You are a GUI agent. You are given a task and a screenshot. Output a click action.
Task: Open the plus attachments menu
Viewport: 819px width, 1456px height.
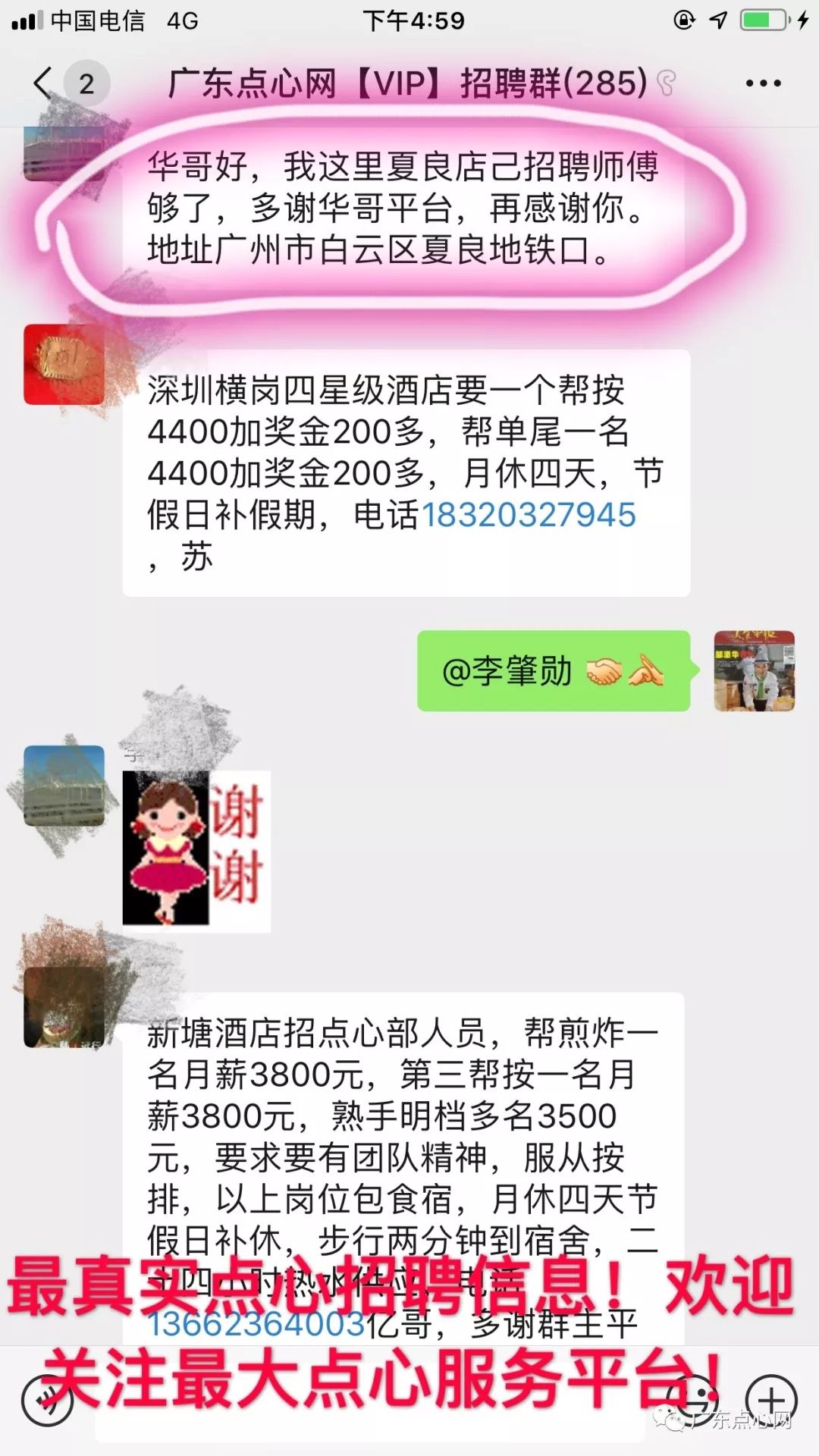click(771, 1400)
